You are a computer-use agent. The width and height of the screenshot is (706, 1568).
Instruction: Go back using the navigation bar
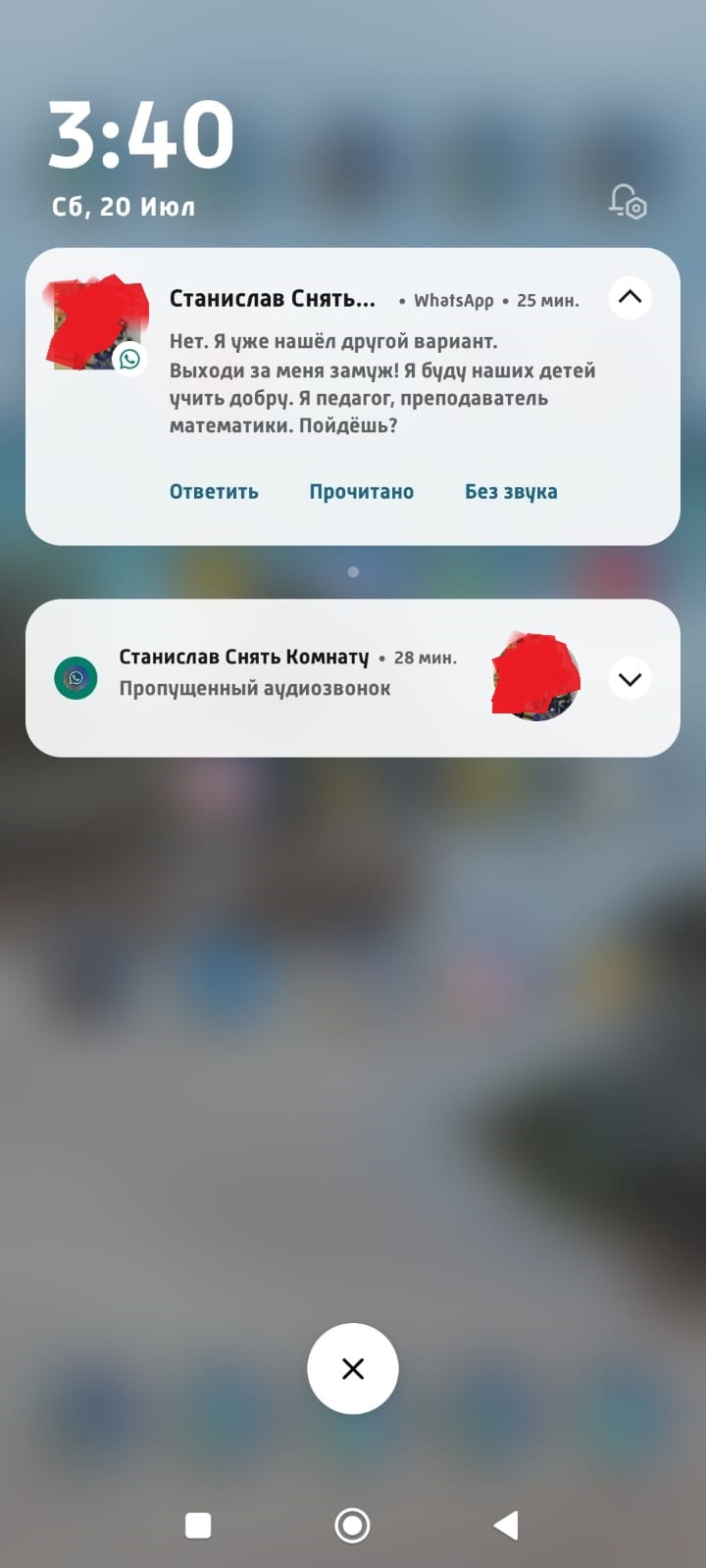point(506,1525)
